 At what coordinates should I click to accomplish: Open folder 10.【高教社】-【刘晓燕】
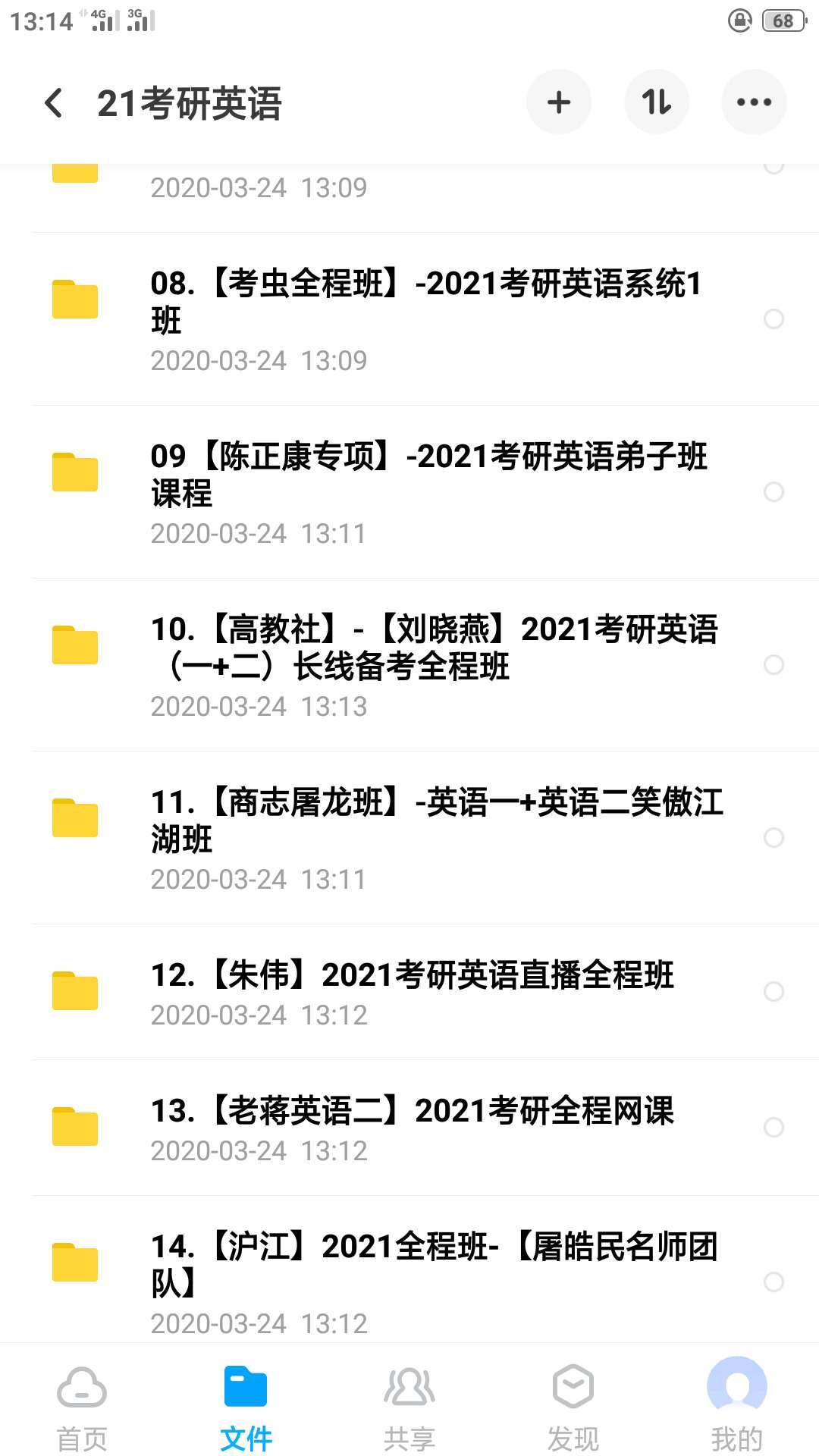point(409,665)
